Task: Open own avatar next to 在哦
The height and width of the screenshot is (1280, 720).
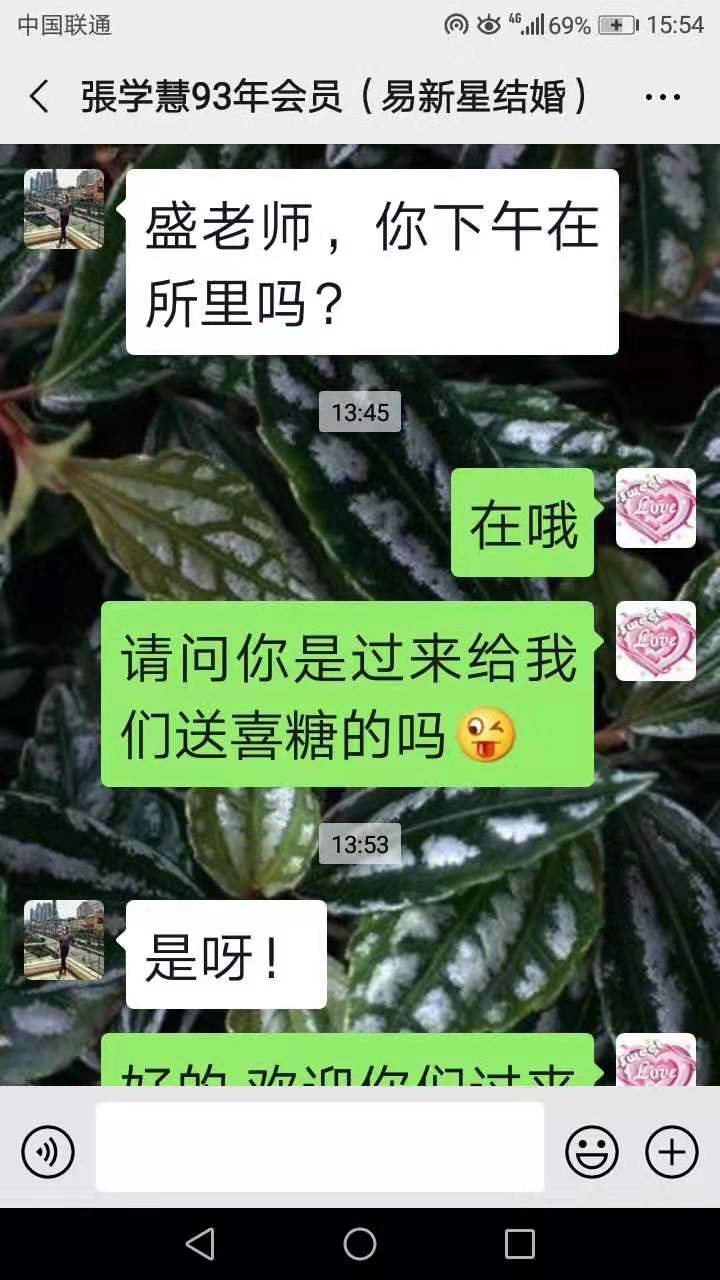Action: click(655, 508)
